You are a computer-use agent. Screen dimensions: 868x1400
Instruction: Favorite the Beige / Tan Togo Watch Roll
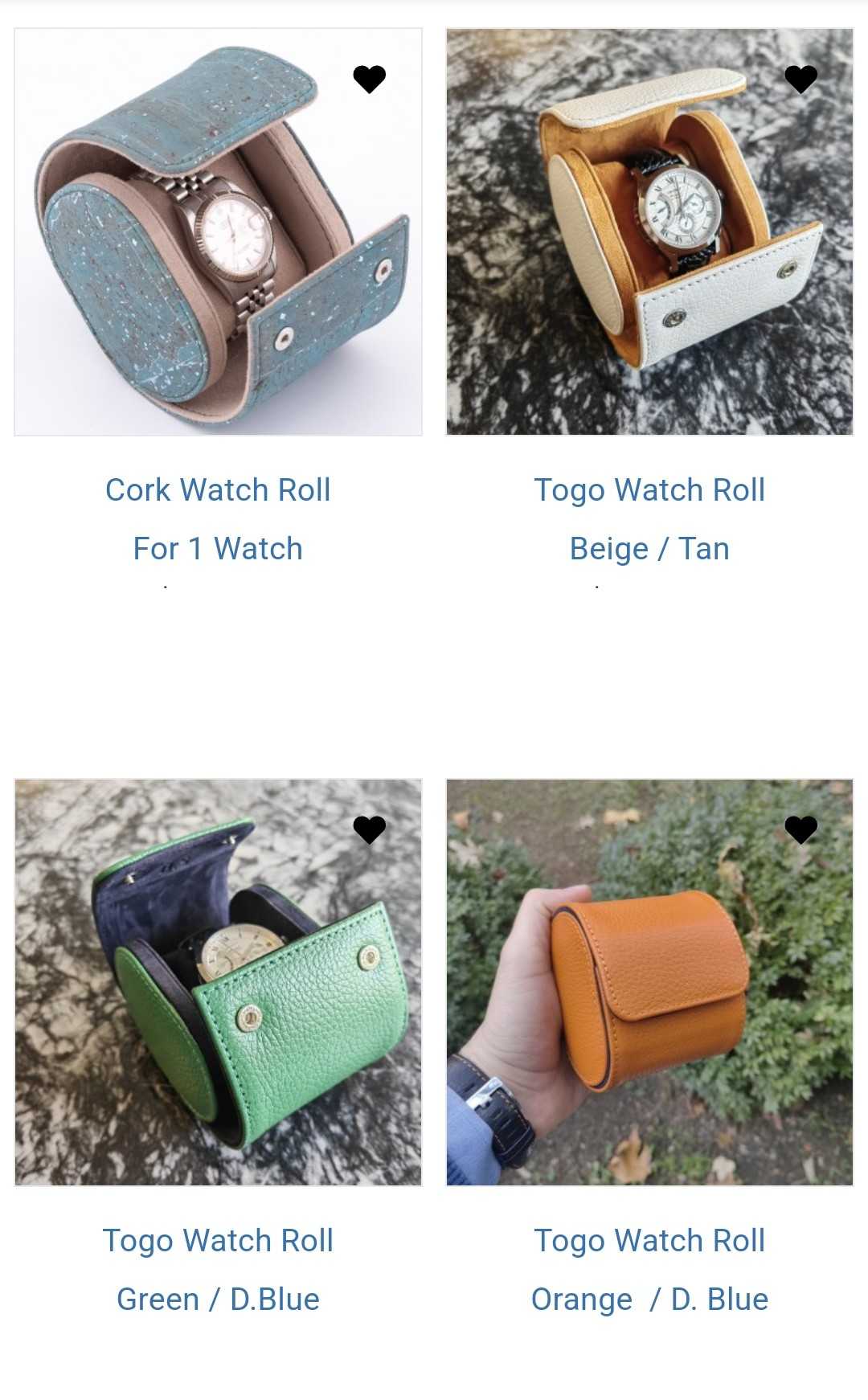pyautogui.click(x=800, y=79)
